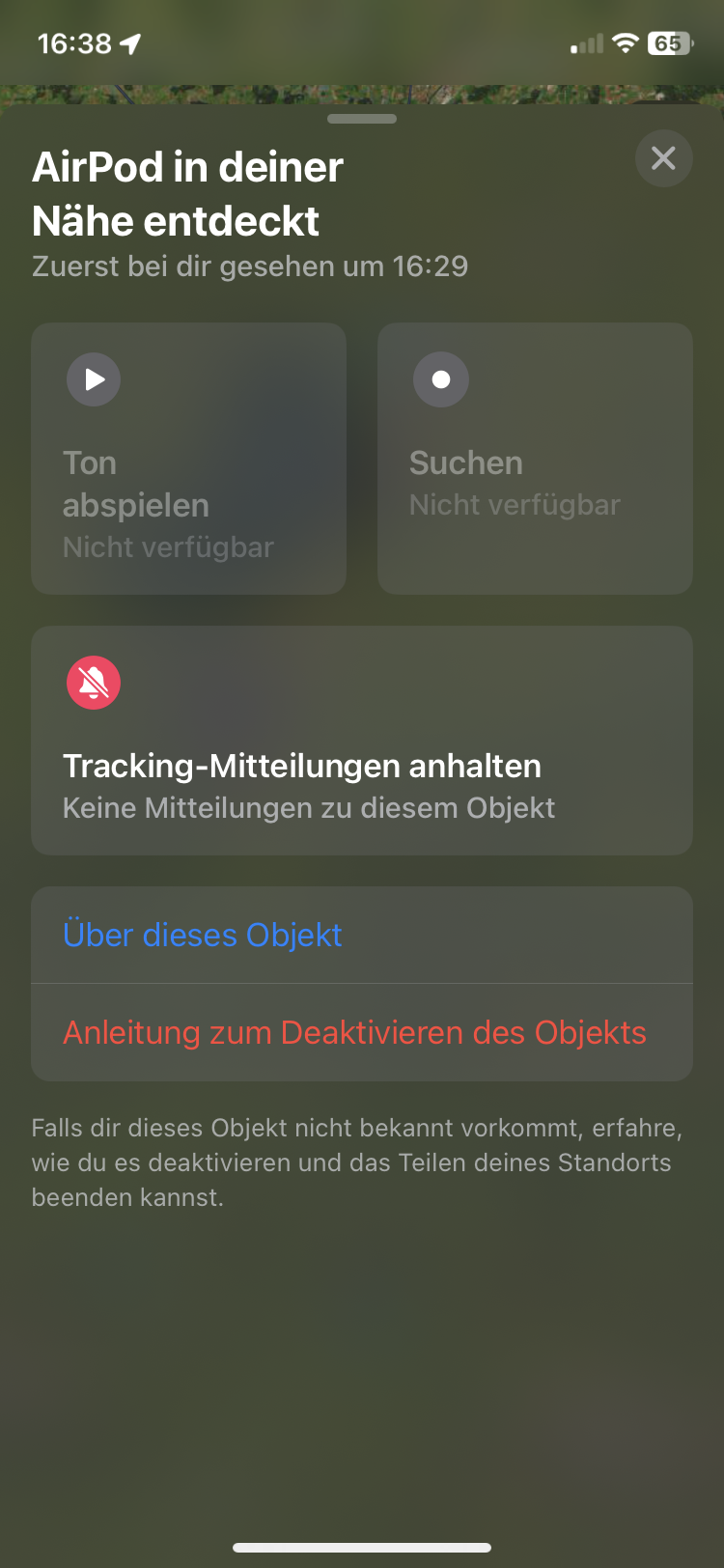The height and width of the screenshot is (1568, 724).
Task: Tap the Suchen precision-finding circle icon
Action: pos(440,378)
